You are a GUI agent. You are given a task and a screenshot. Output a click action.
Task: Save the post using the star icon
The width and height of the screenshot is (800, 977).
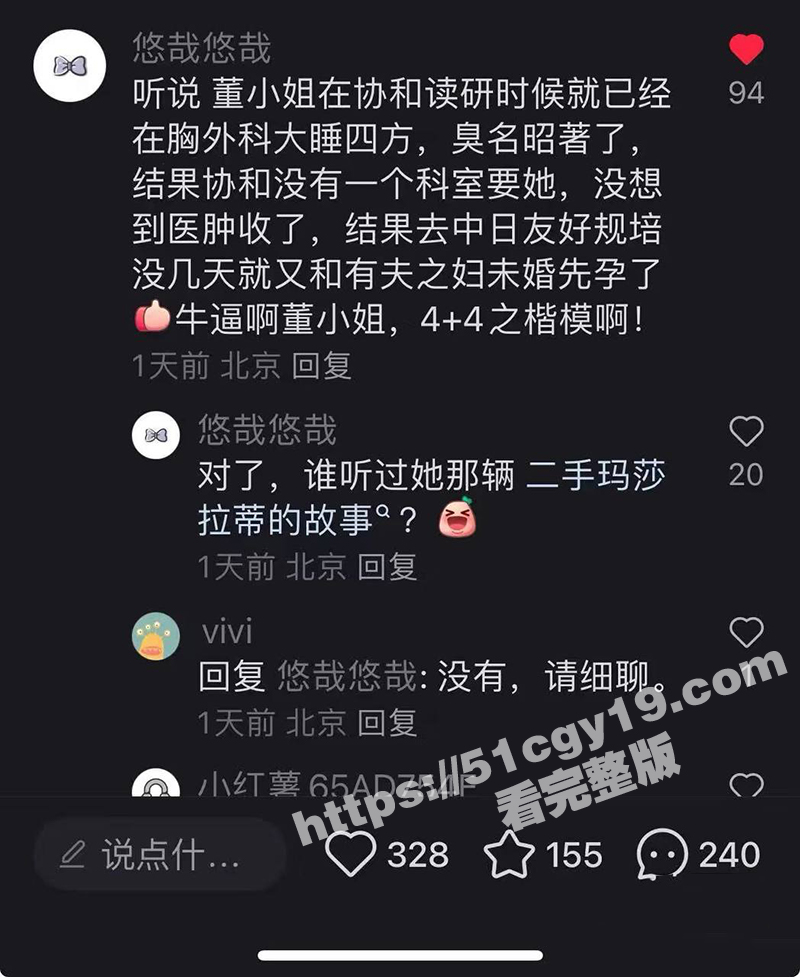coord(510,854)
